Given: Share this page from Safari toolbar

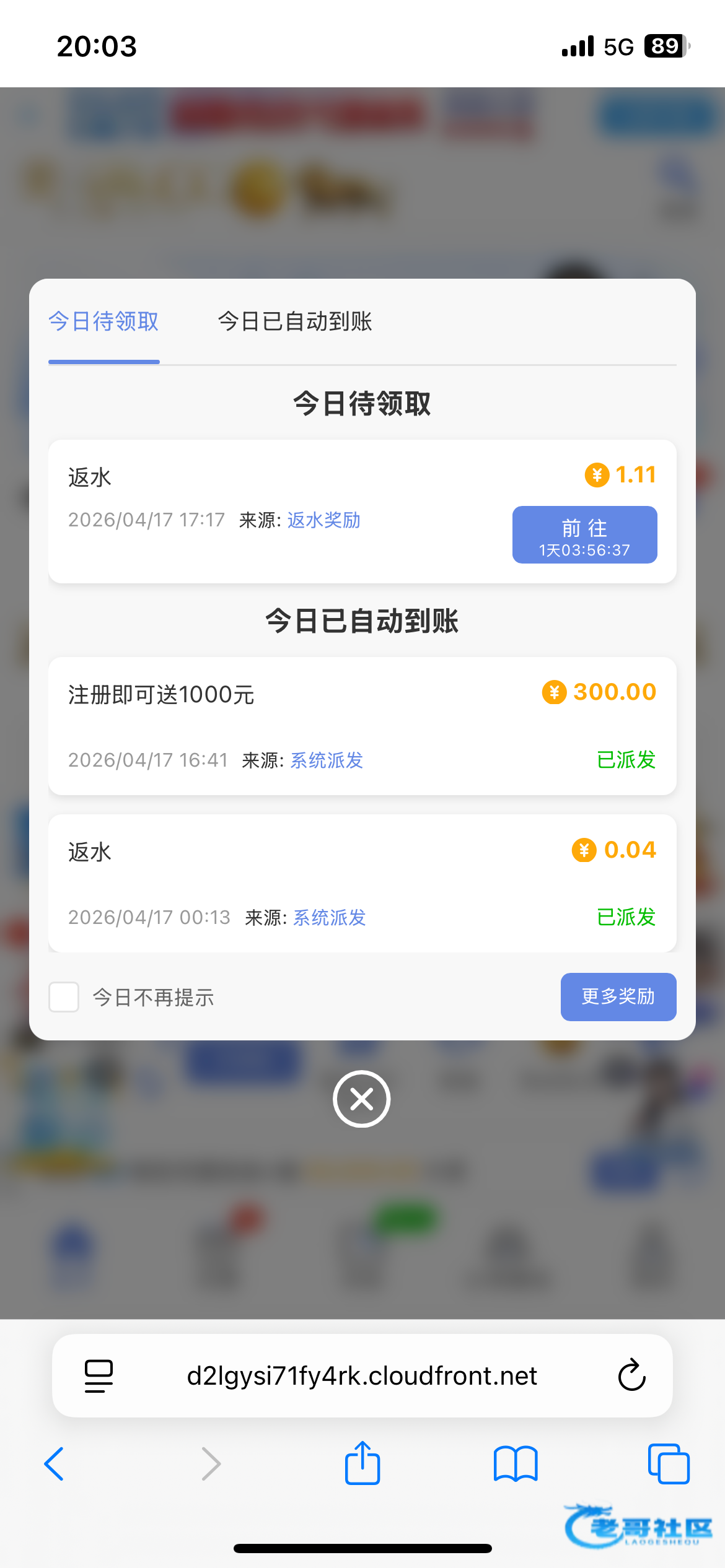Looking at the screenshot, I should tap(362, 1464).
